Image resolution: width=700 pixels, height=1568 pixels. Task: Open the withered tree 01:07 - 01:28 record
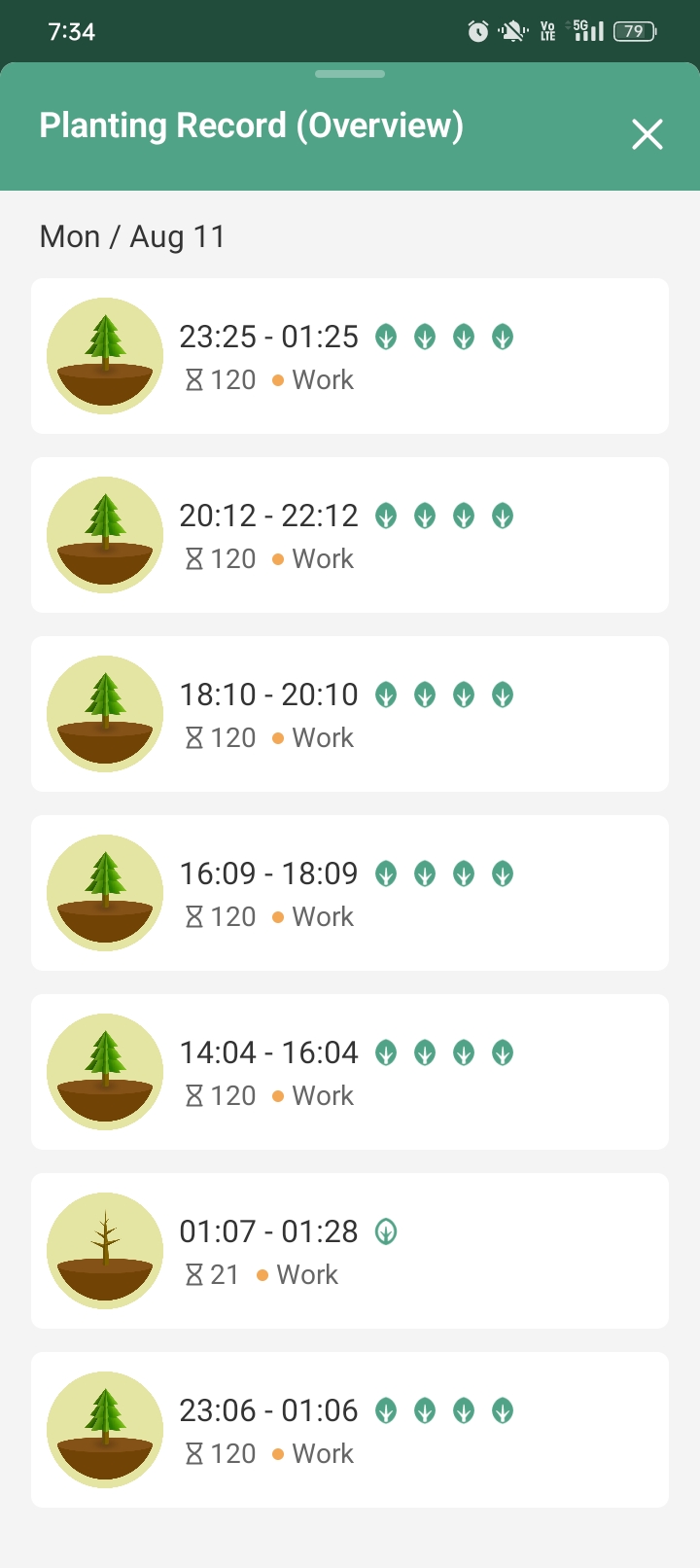tap(350, 1251)
